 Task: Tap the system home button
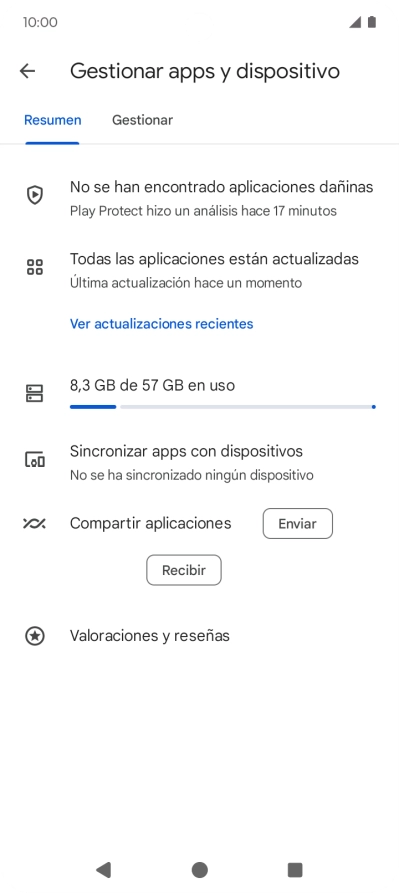pyautogui.click(x=200, y=870)
